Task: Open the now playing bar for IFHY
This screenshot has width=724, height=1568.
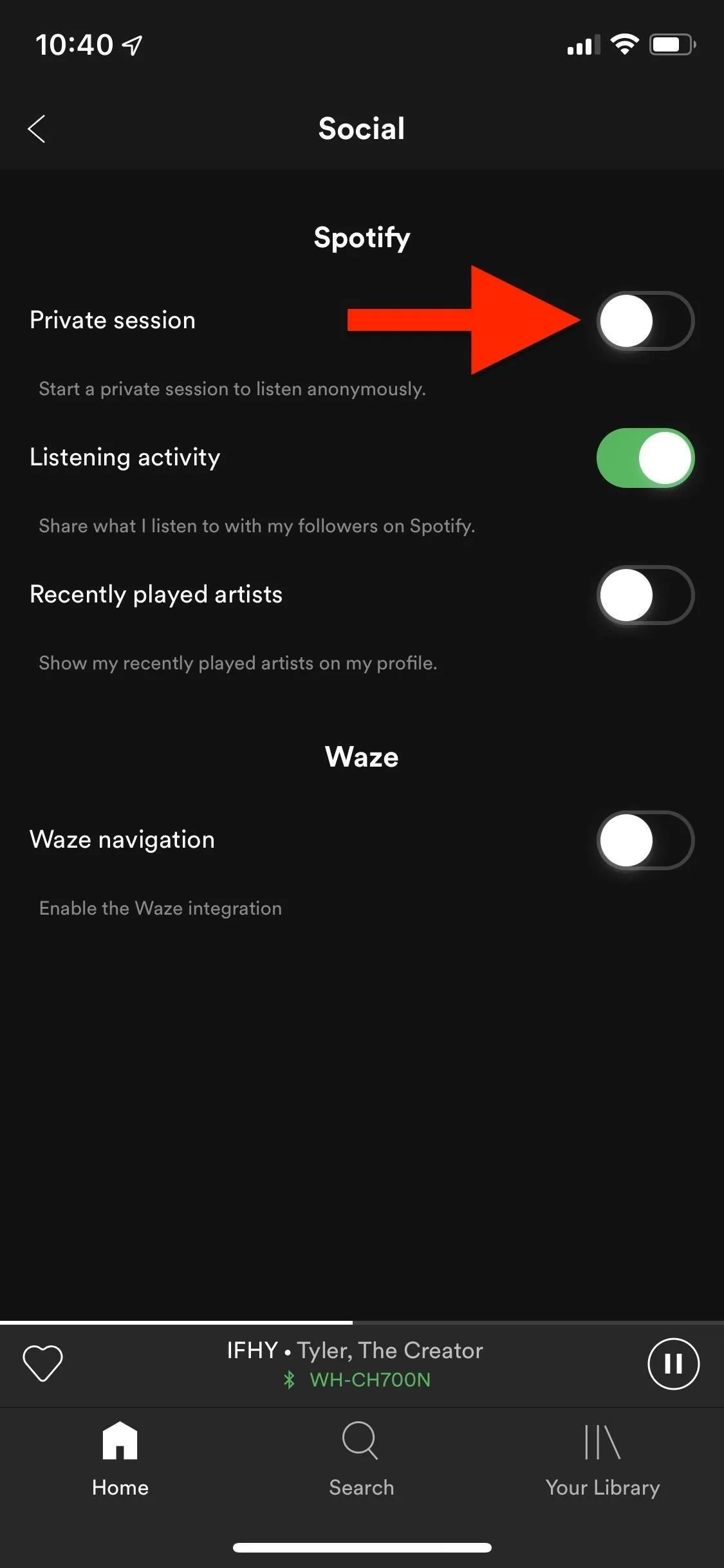Action: (x=355, y=1364)
